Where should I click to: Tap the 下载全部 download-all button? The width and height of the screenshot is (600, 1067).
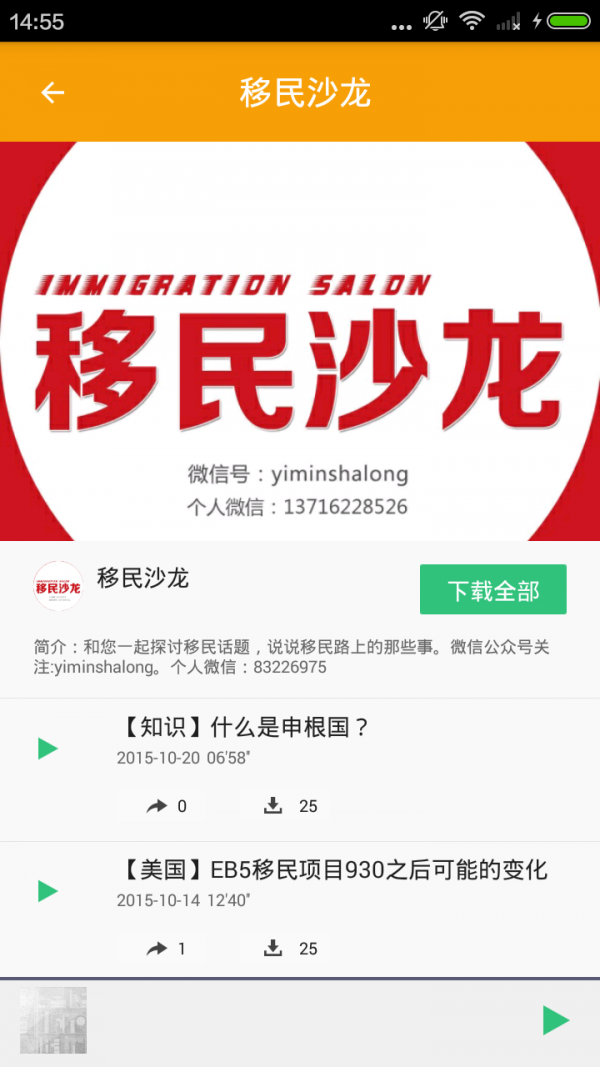(493, 590)
